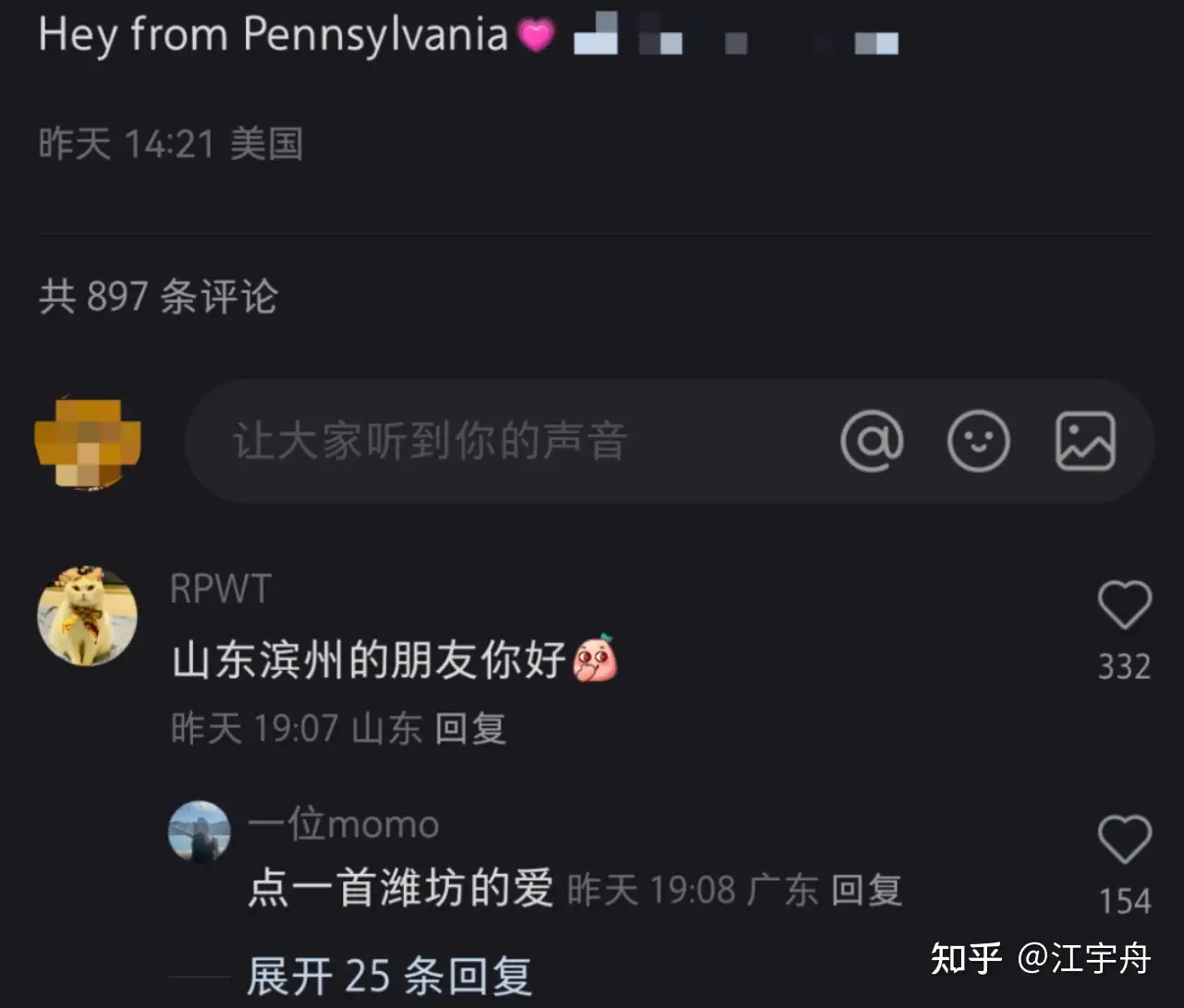
Task: Like 一位momo's reply
Action: 1124,840
